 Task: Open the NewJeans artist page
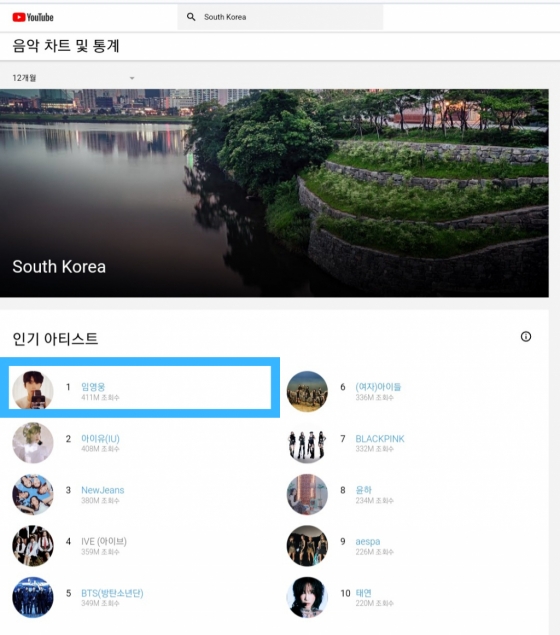(102, 490)
